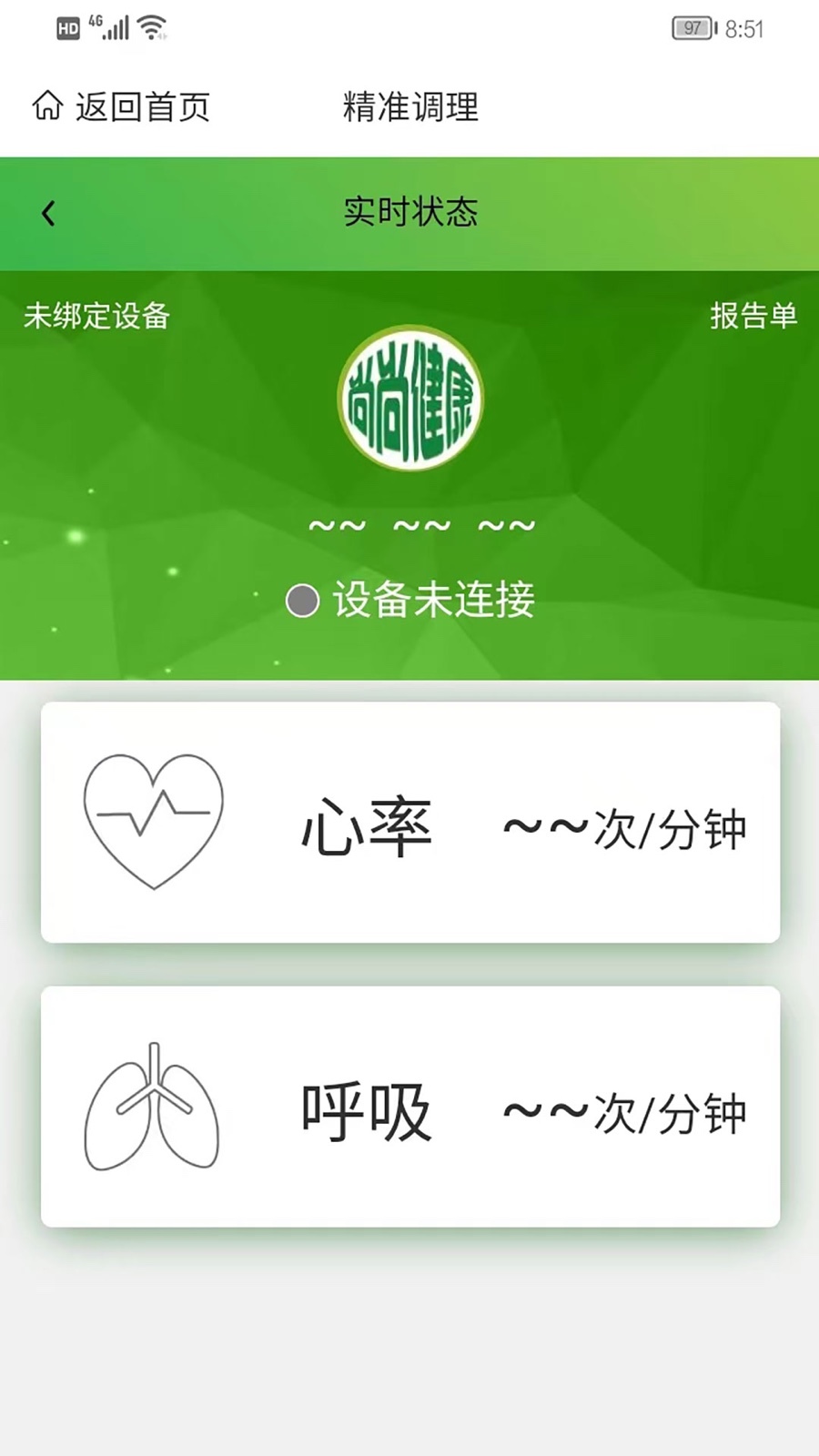Open the 报告单 report
Screen dimensions: 819x1456
click(x=753, y=316)
